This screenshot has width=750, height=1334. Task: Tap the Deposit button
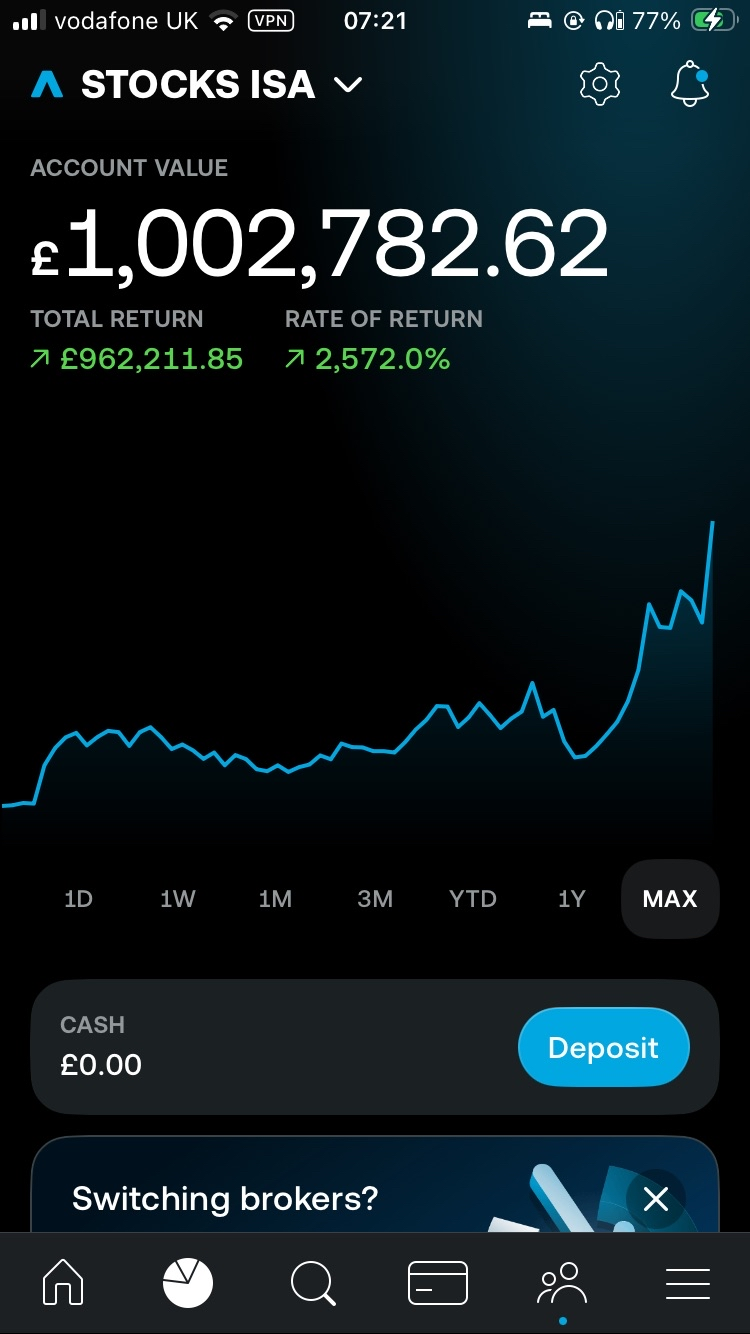(x=603, y=1047)
